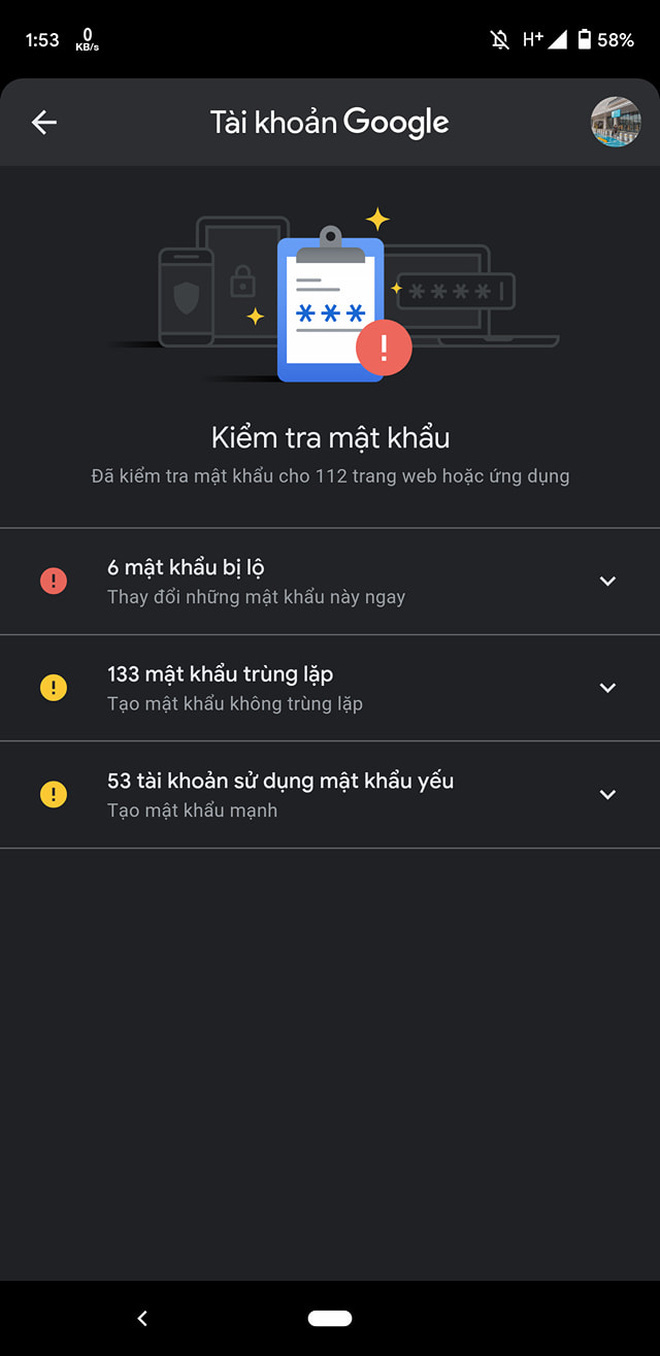
Task: Tap the system back button
Action: [142, 1318]
